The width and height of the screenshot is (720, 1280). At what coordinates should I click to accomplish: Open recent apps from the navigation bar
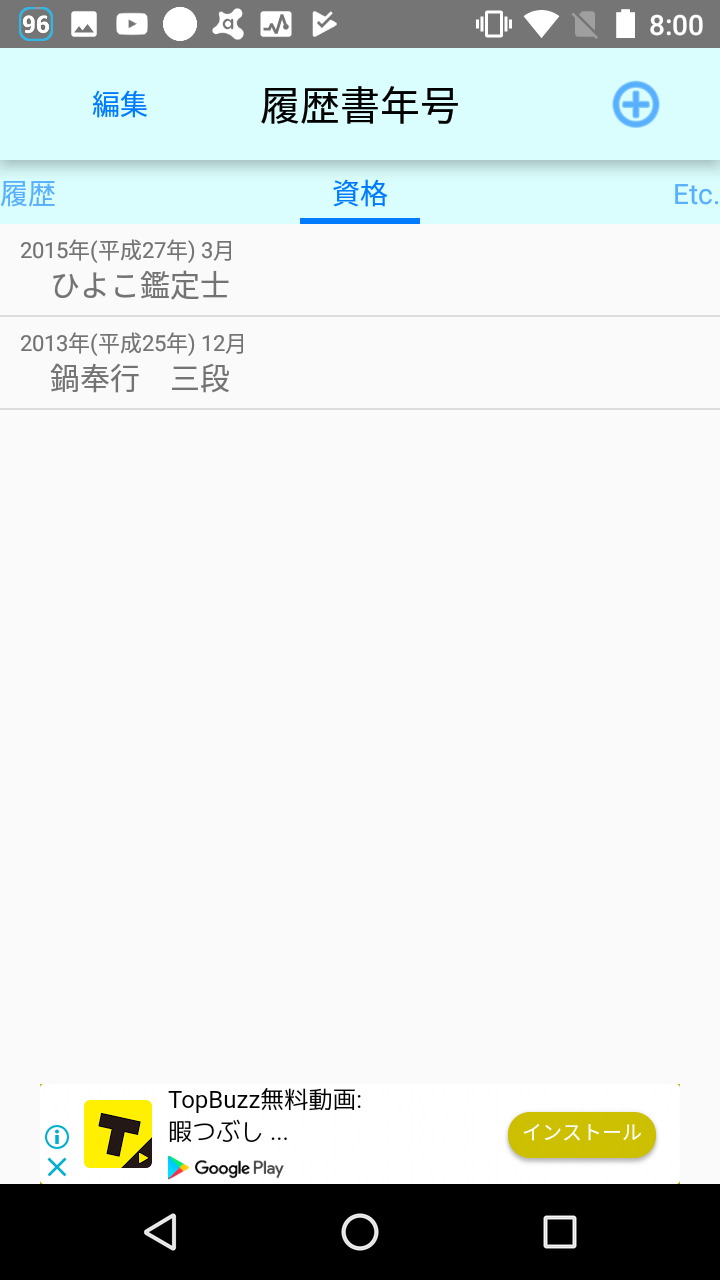[560, 1232]
